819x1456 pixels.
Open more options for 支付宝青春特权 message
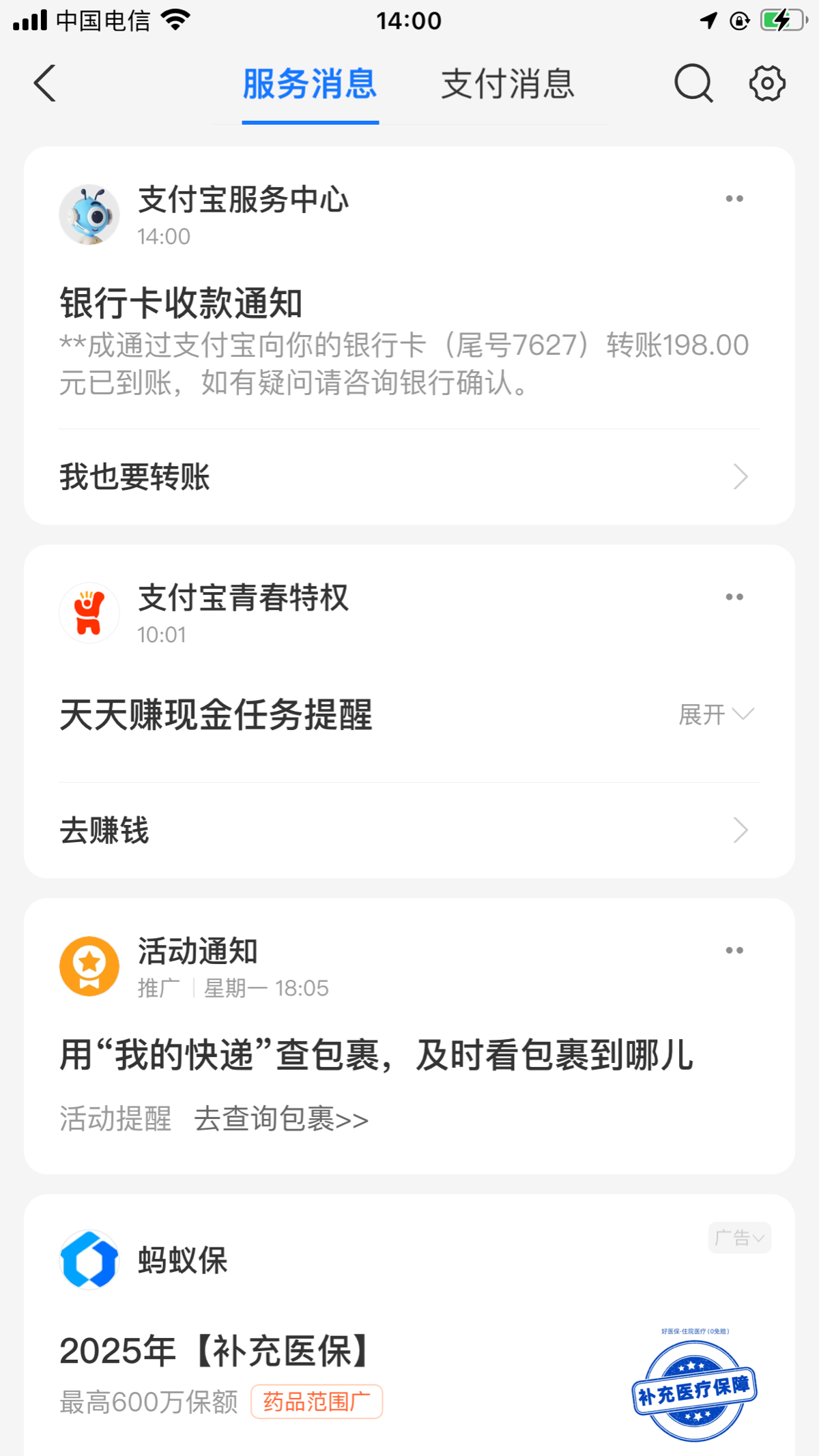[x=734, y=597]
